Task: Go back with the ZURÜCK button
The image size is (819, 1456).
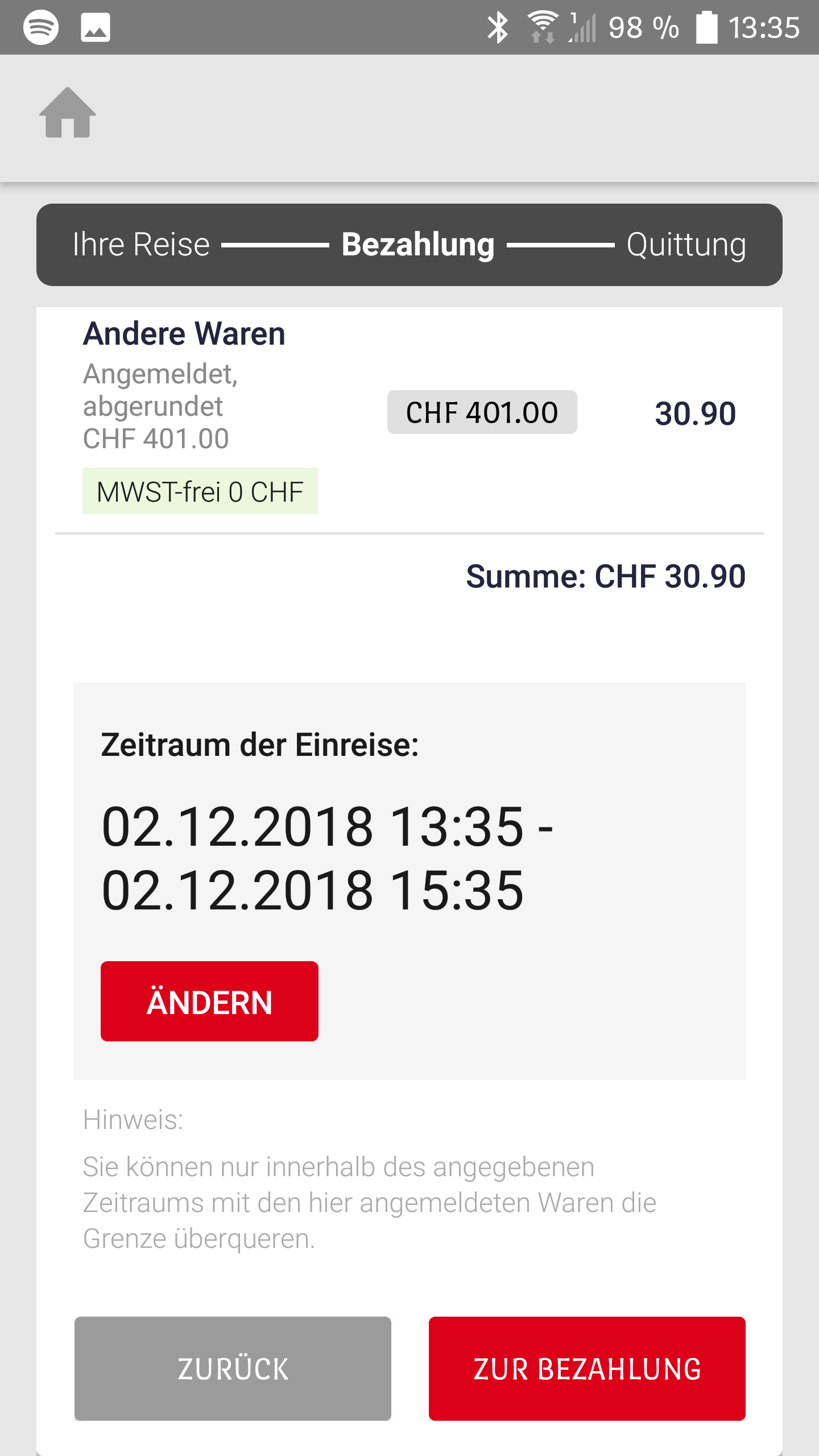Action: tap(233, 1368)
